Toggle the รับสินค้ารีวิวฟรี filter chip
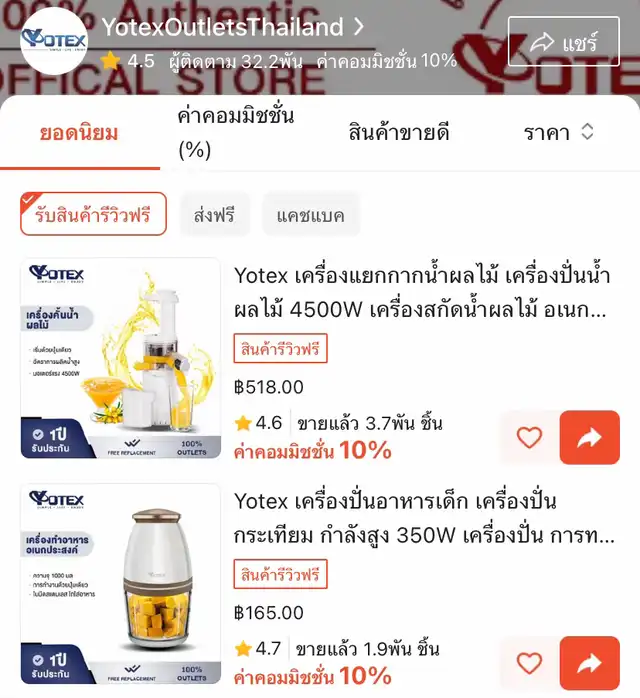The height and width of the screenshot is (698, 640). pos(93,214)
